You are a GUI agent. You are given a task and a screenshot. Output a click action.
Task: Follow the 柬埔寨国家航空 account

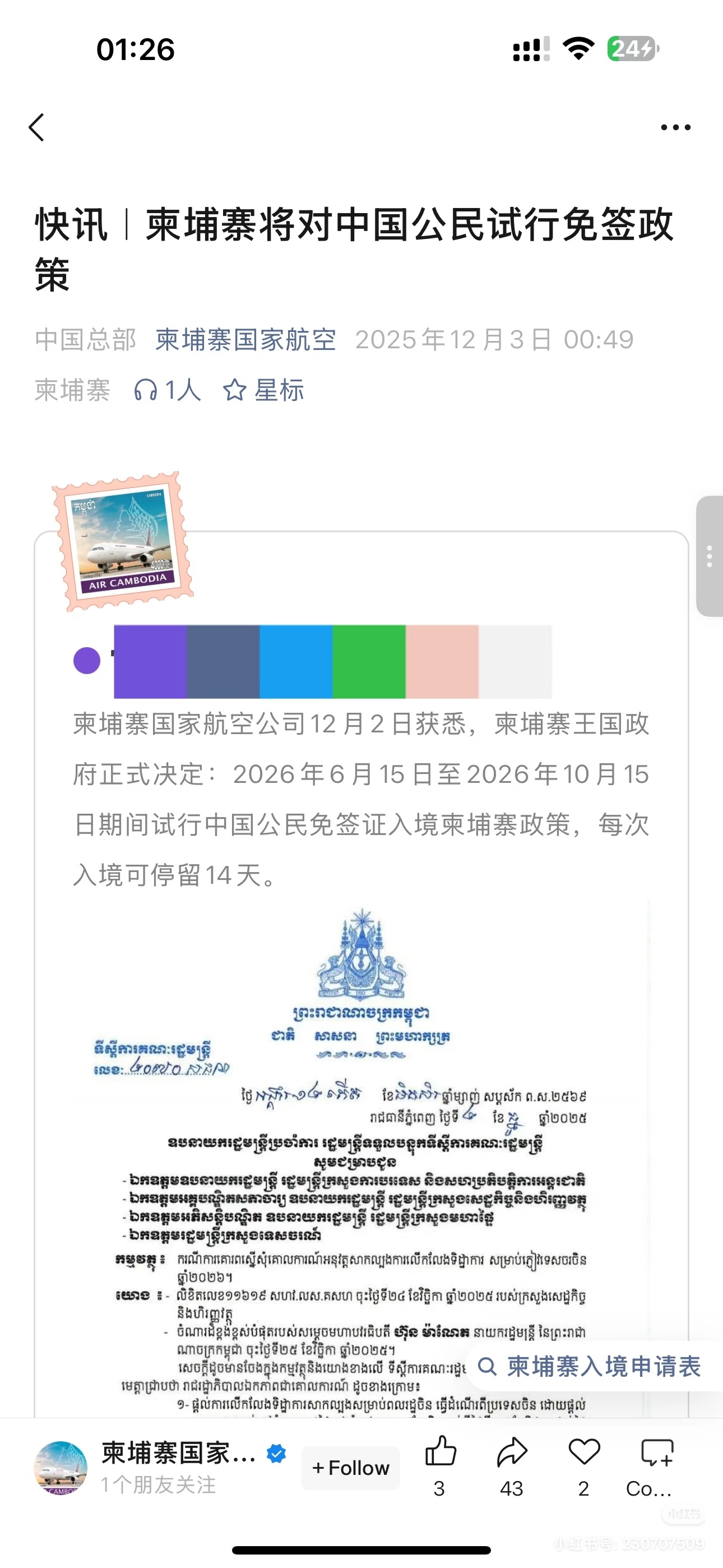350,1468
